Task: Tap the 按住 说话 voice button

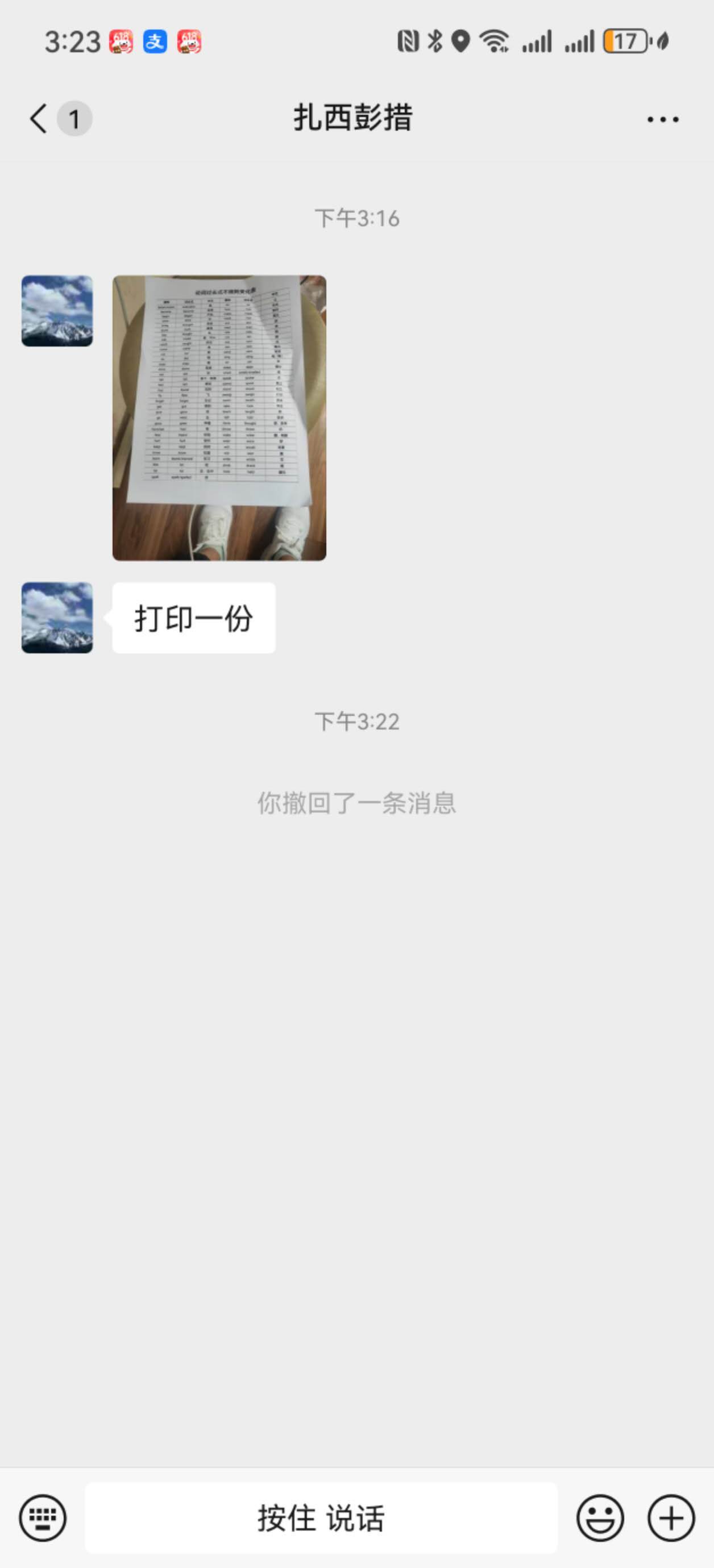Action: tap(321, 1517)
